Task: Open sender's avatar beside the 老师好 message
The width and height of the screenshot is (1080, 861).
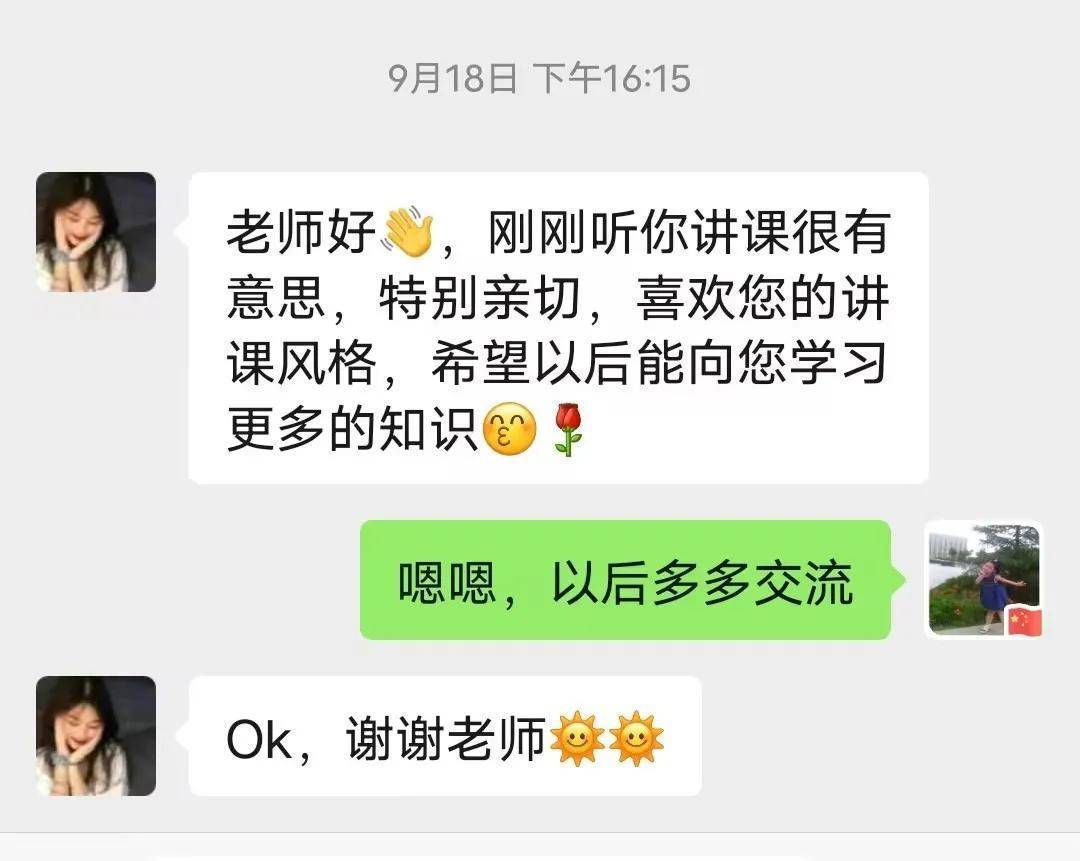Action: click(96, 232)
